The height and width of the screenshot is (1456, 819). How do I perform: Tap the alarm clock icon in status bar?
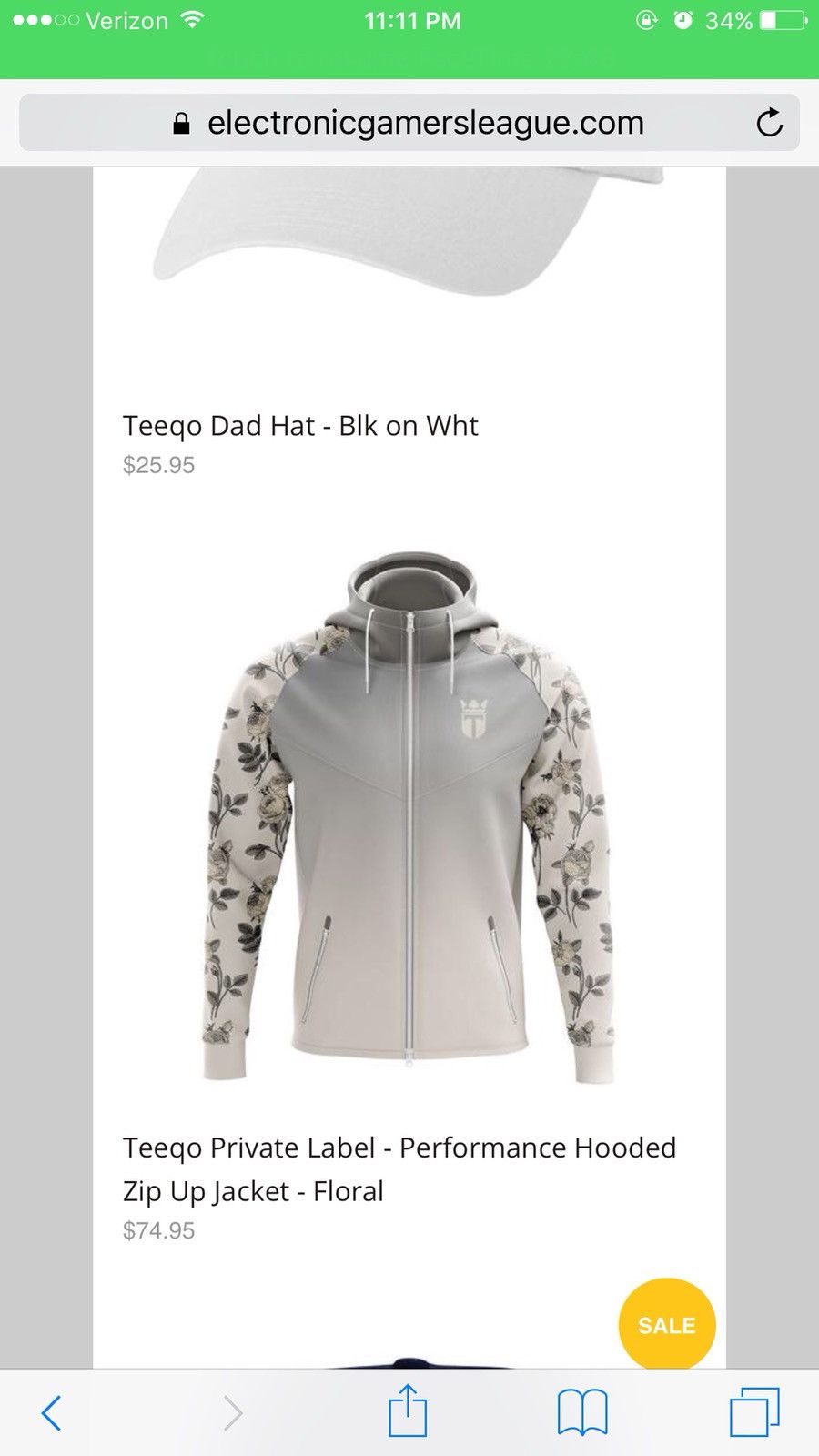685,19
